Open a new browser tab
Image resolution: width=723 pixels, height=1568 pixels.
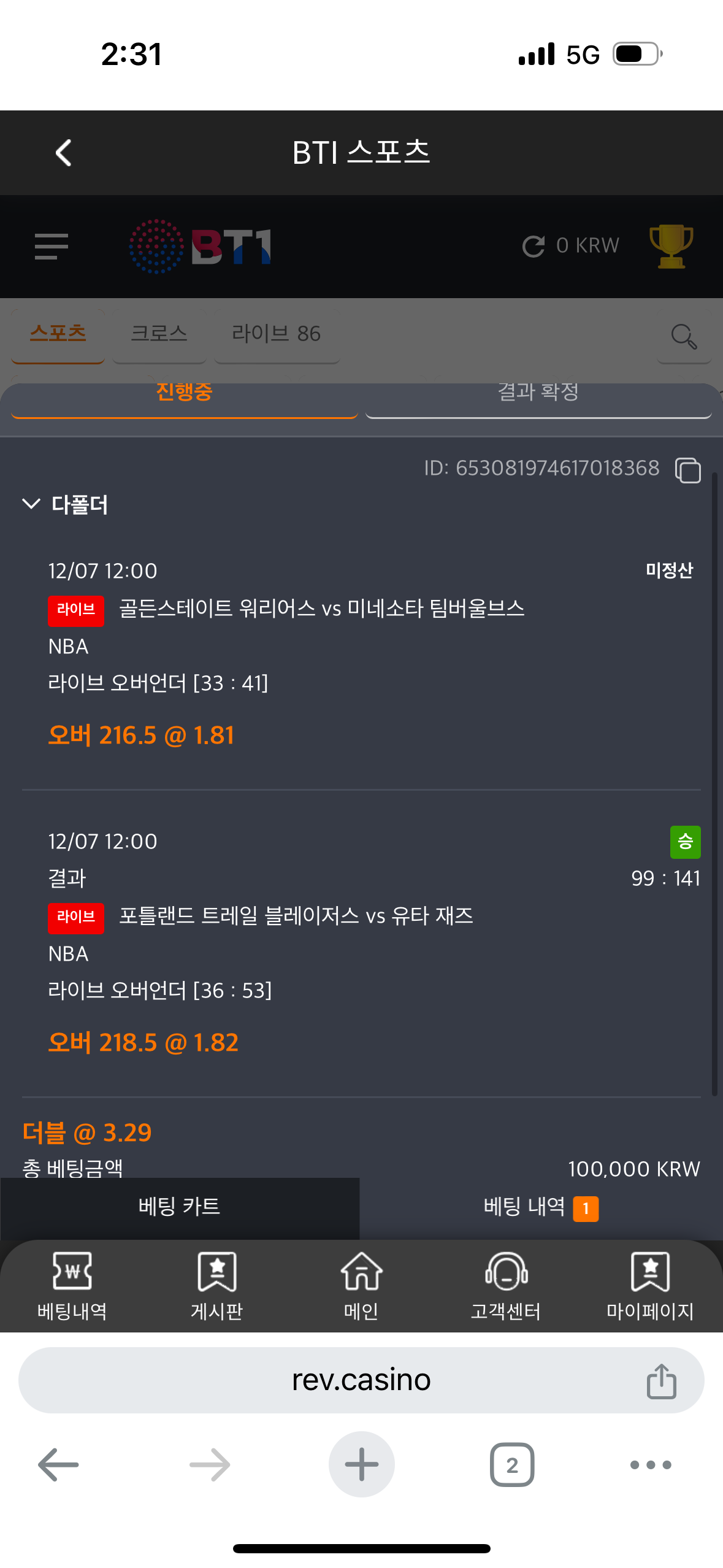pos(362,1464)
